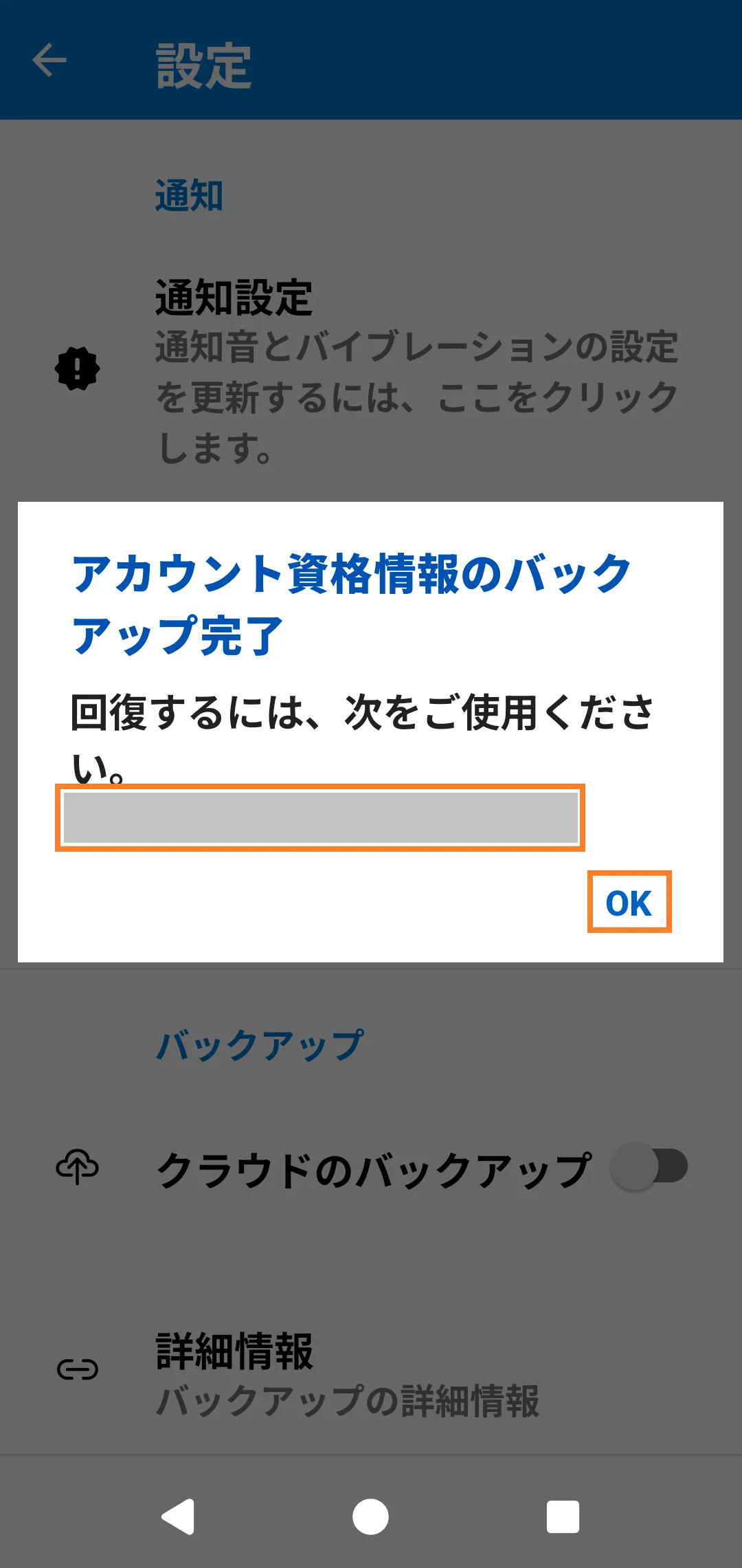Screen dimensions: 742x1568
Task: Go back using the app bar arrow
Action: [x=49, y=60]
